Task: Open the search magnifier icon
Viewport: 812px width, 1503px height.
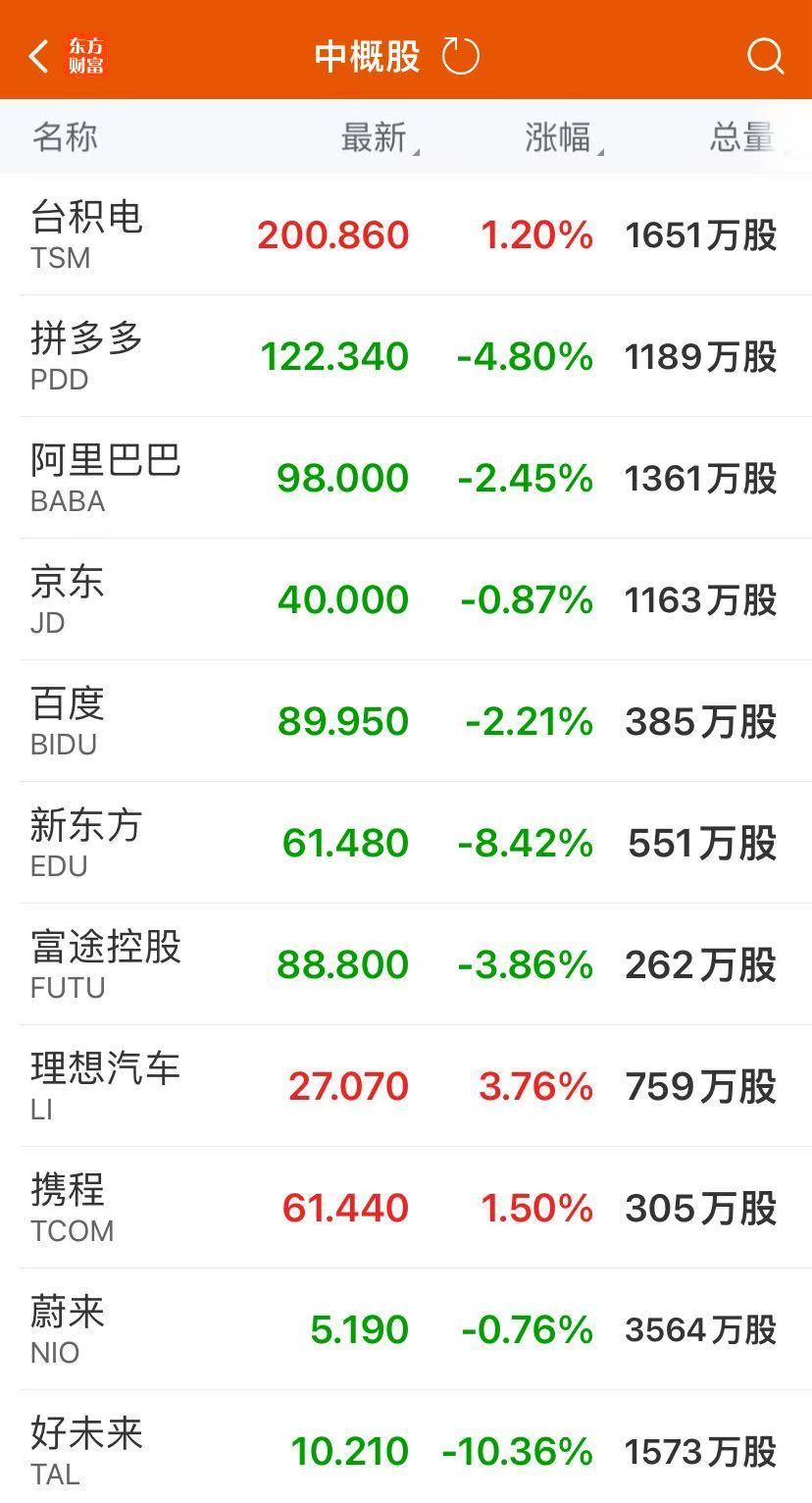Action: tap(765, 57)
